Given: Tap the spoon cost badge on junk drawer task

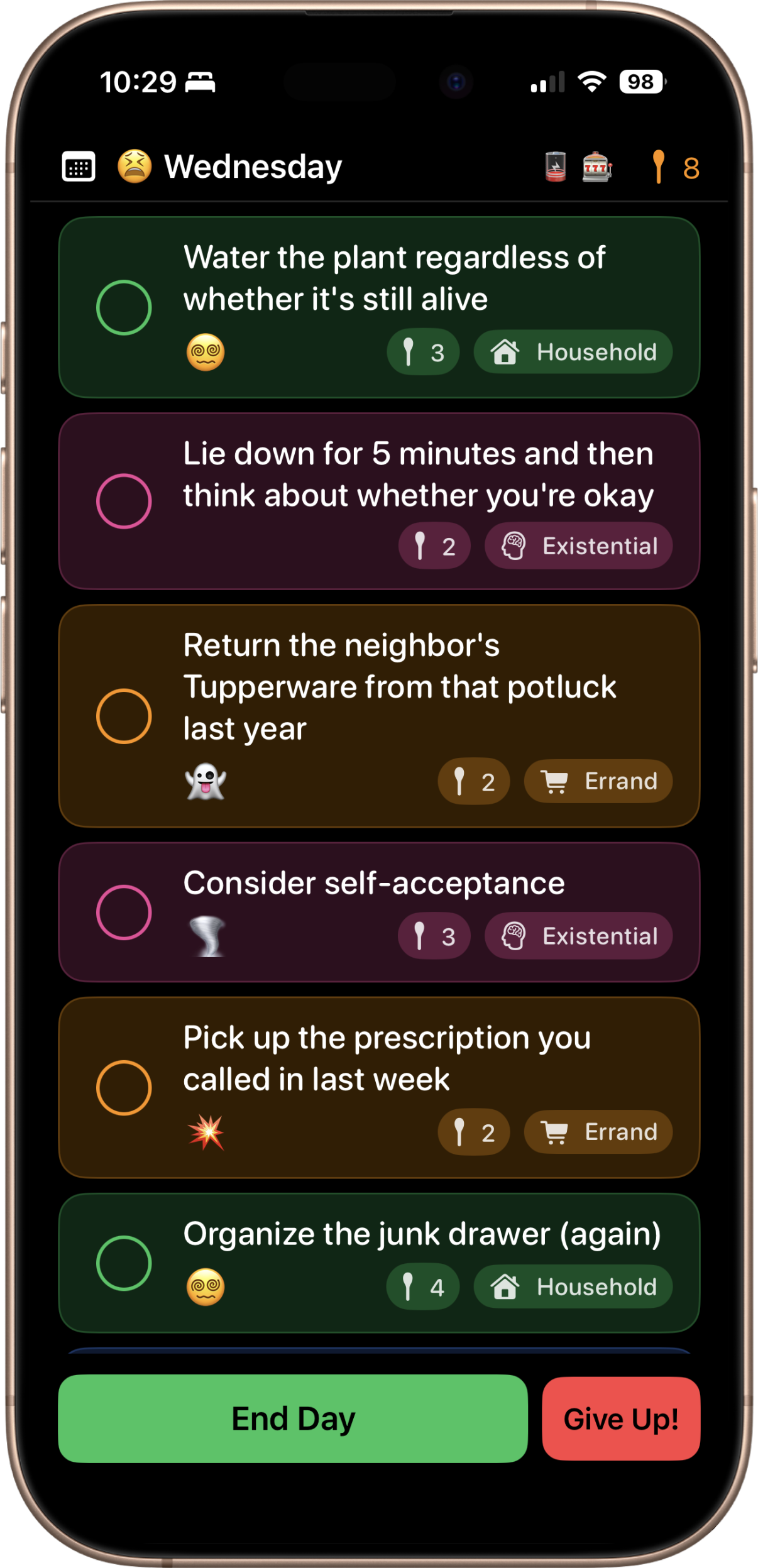Looking at the screenshot, I should pyautogui.click(x=423, y=1286).
